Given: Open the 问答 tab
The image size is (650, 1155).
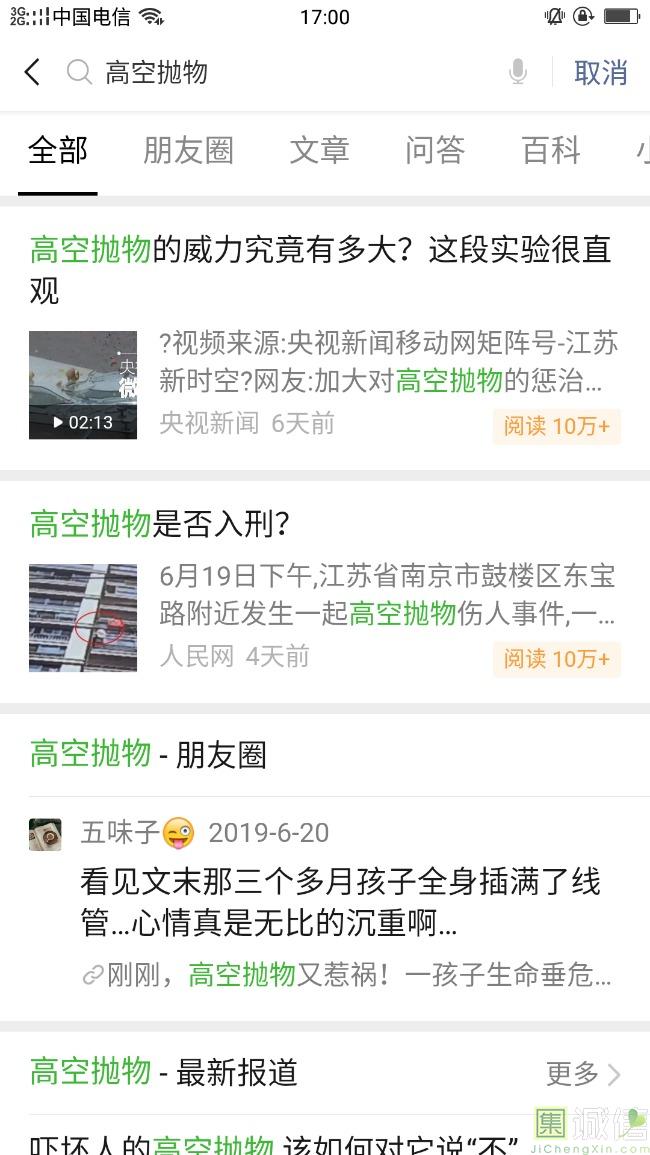Looking at the screenshot, I should 435,151.
